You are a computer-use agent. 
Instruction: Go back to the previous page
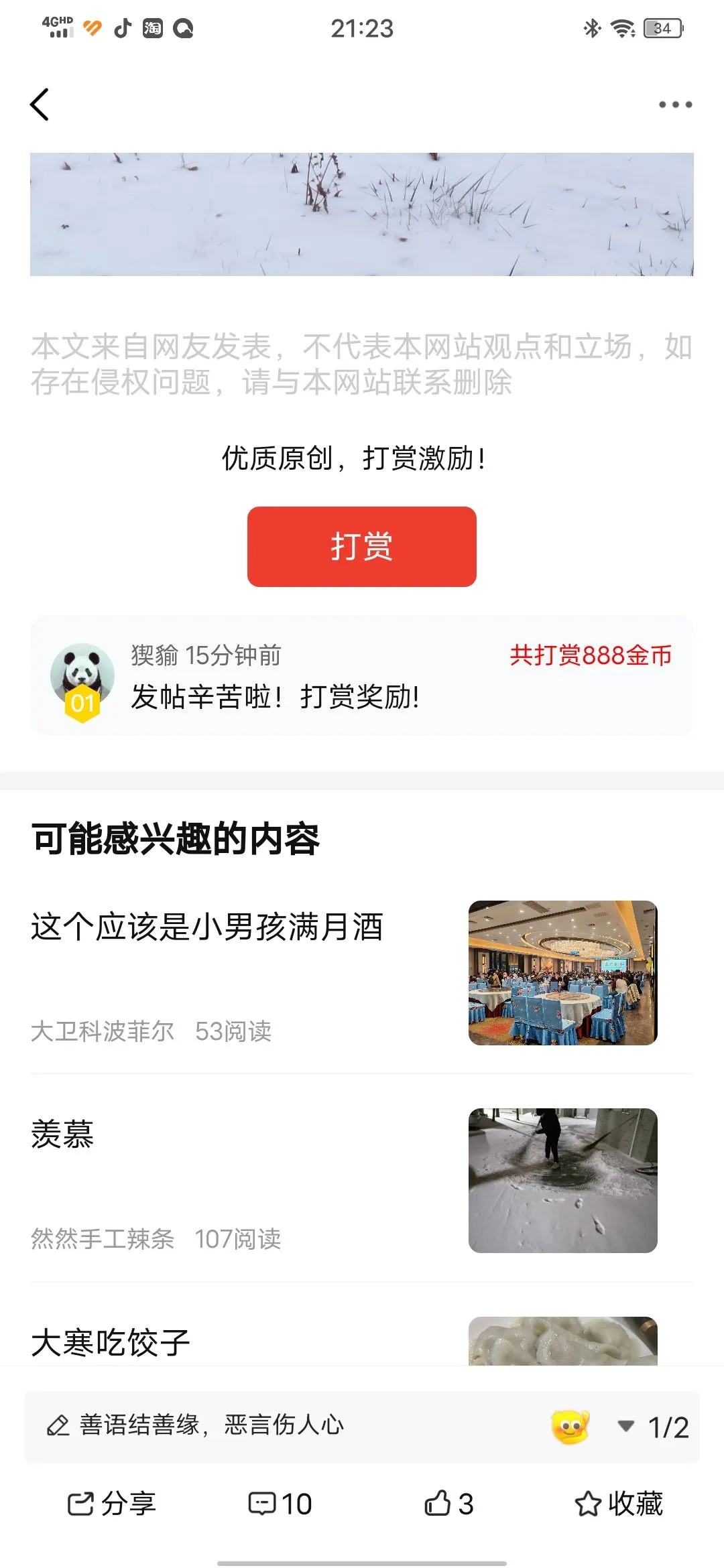click(x=40, y=105)
